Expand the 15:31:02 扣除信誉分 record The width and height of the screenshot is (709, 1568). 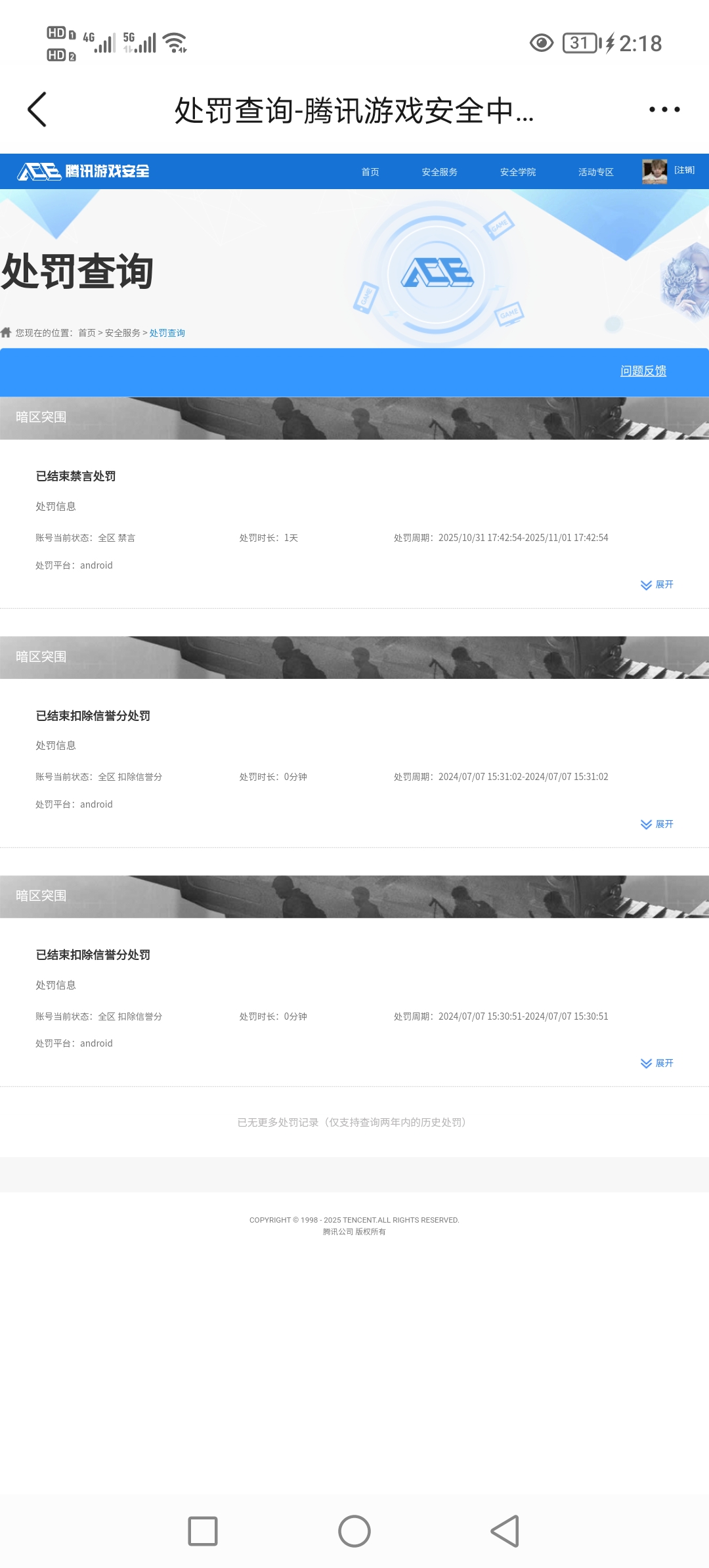point(657,824)
